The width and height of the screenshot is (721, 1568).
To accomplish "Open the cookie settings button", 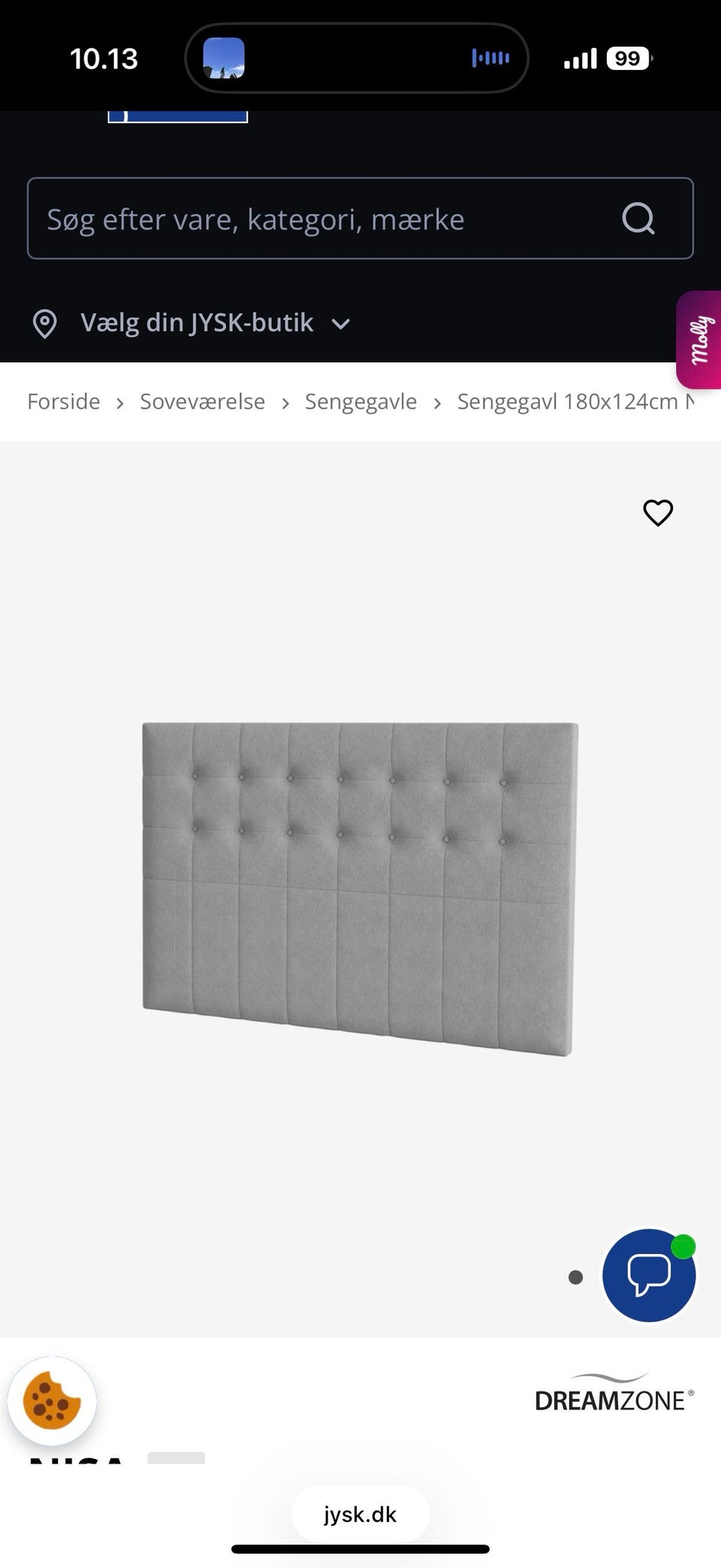I will (52, 1401).
